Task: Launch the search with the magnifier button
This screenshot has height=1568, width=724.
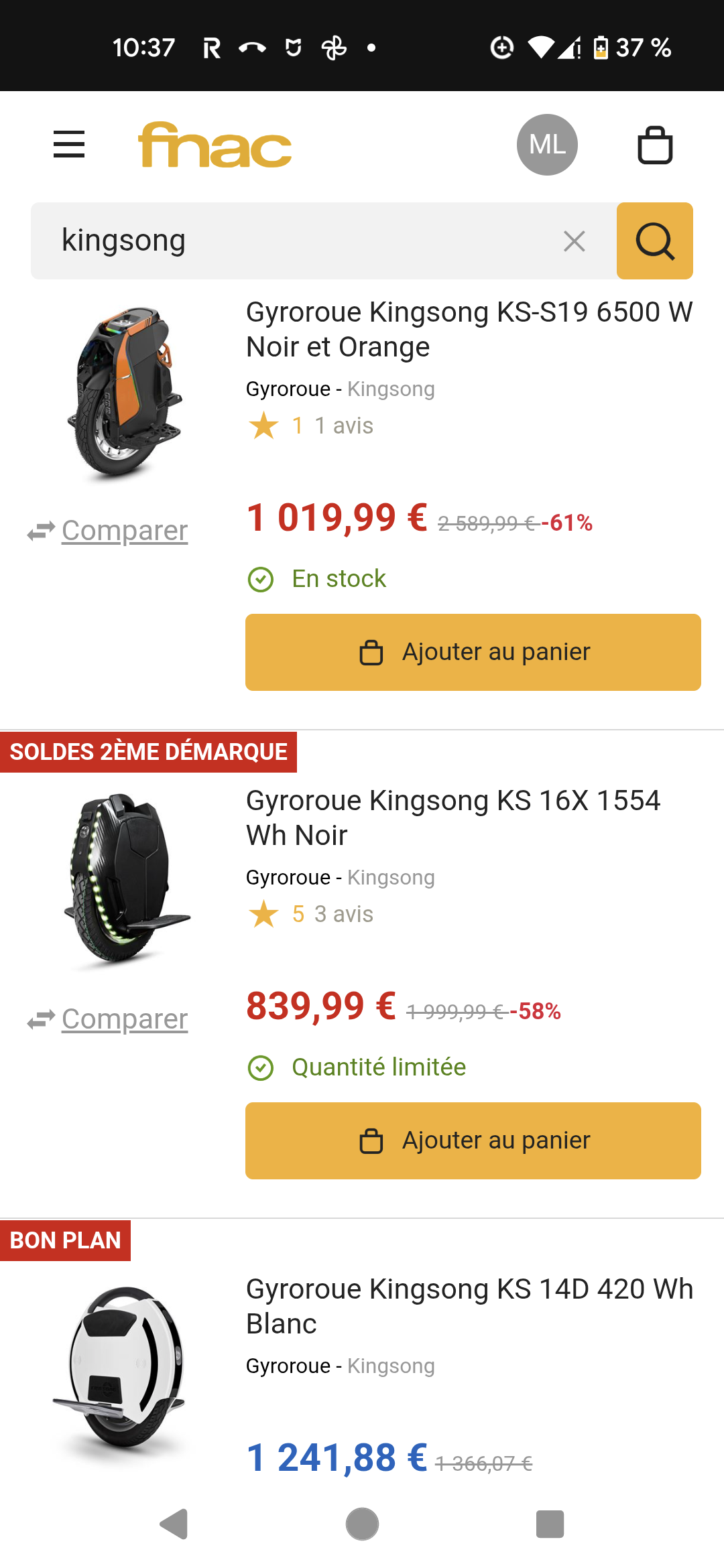Action: tap(655, 241)
